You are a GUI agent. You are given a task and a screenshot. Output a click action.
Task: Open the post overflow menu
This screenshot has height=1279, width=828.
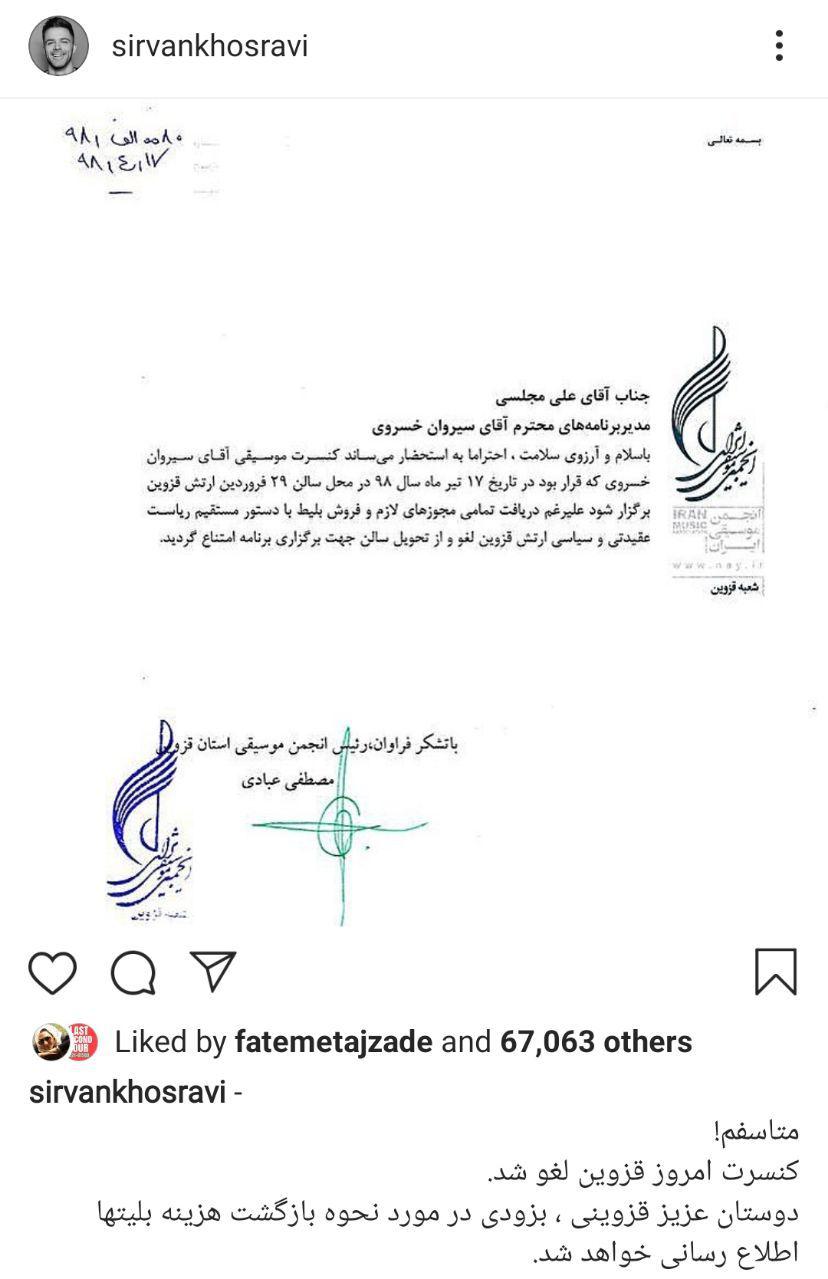(779, 46)
